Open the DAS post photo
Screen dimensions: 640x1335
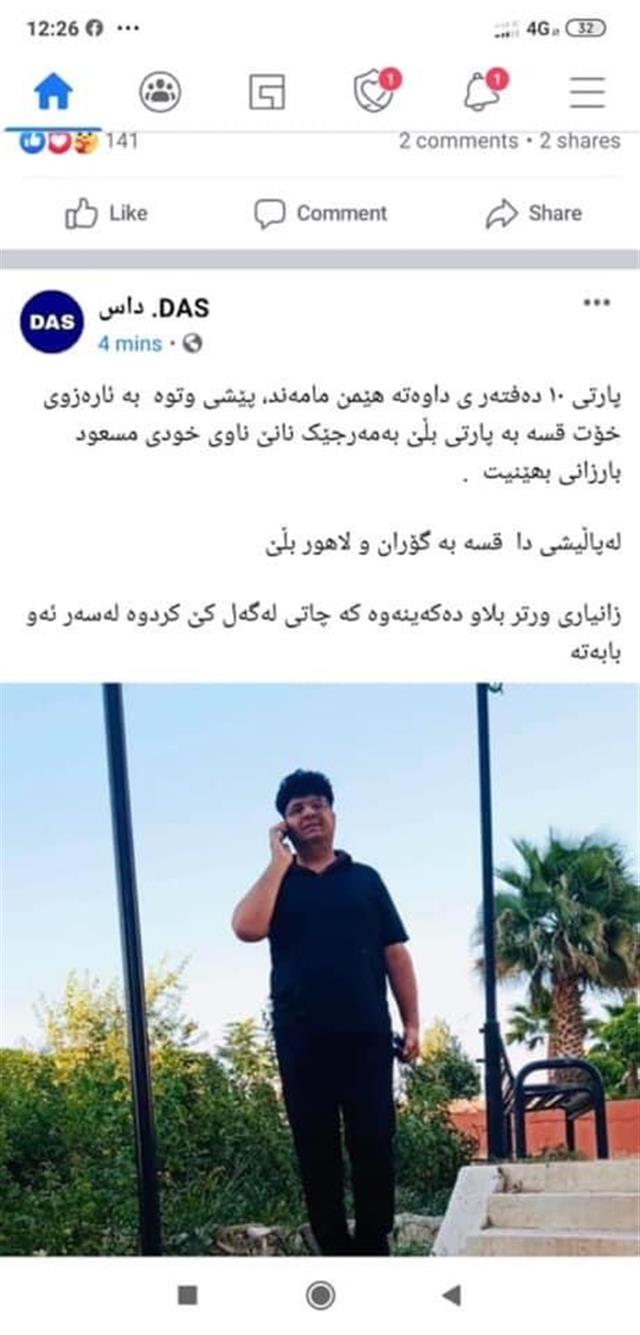pos(320,968)
